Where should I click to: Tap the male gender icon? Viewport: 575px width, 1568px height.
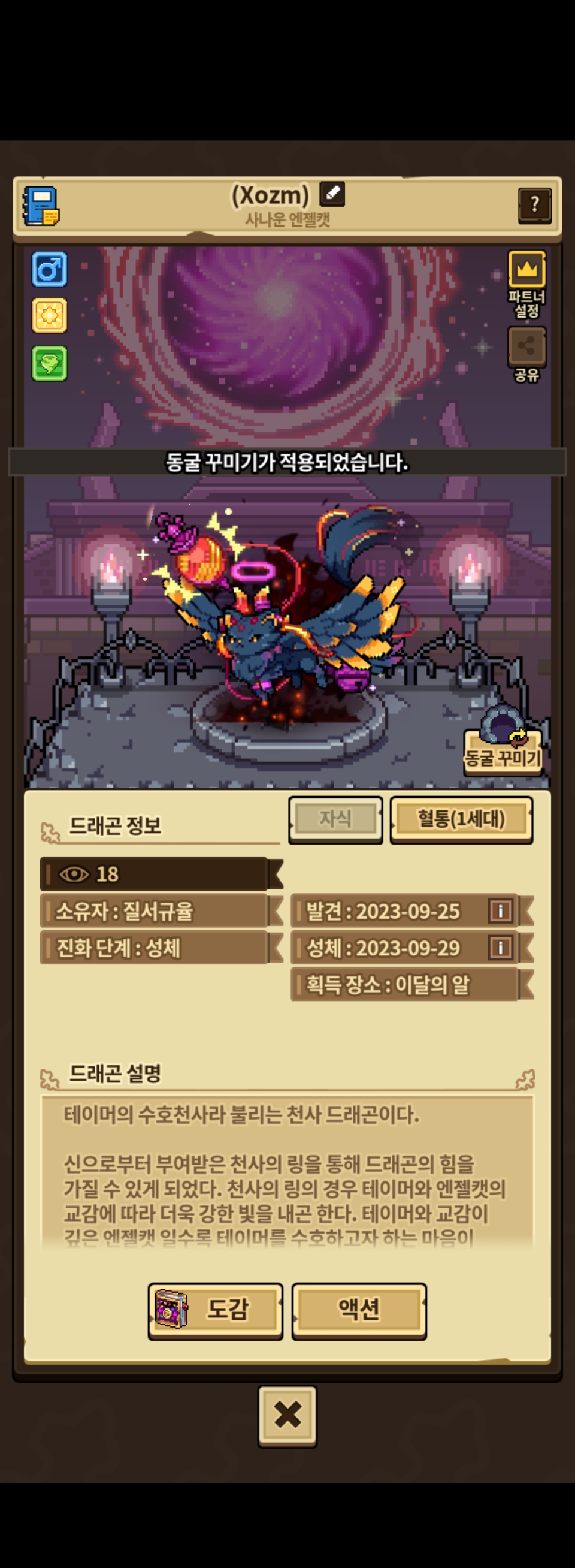49,269
